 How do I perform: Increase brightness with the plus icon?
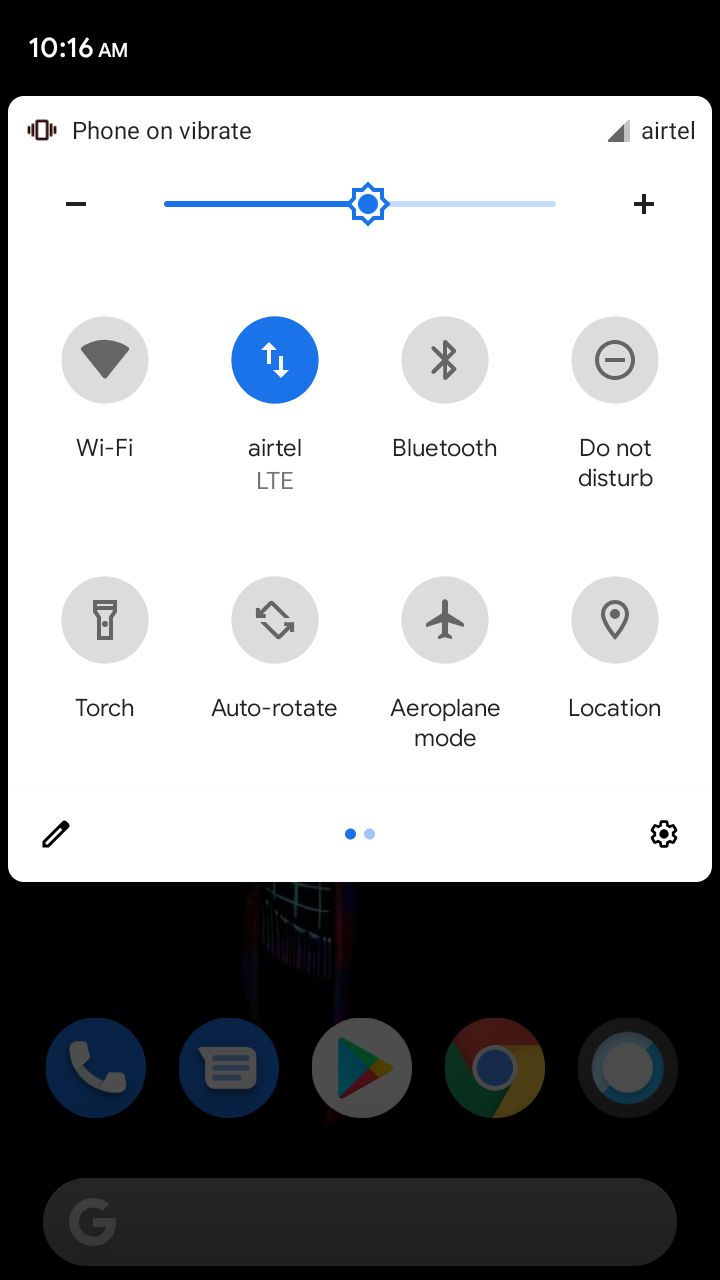coord(644,204)
